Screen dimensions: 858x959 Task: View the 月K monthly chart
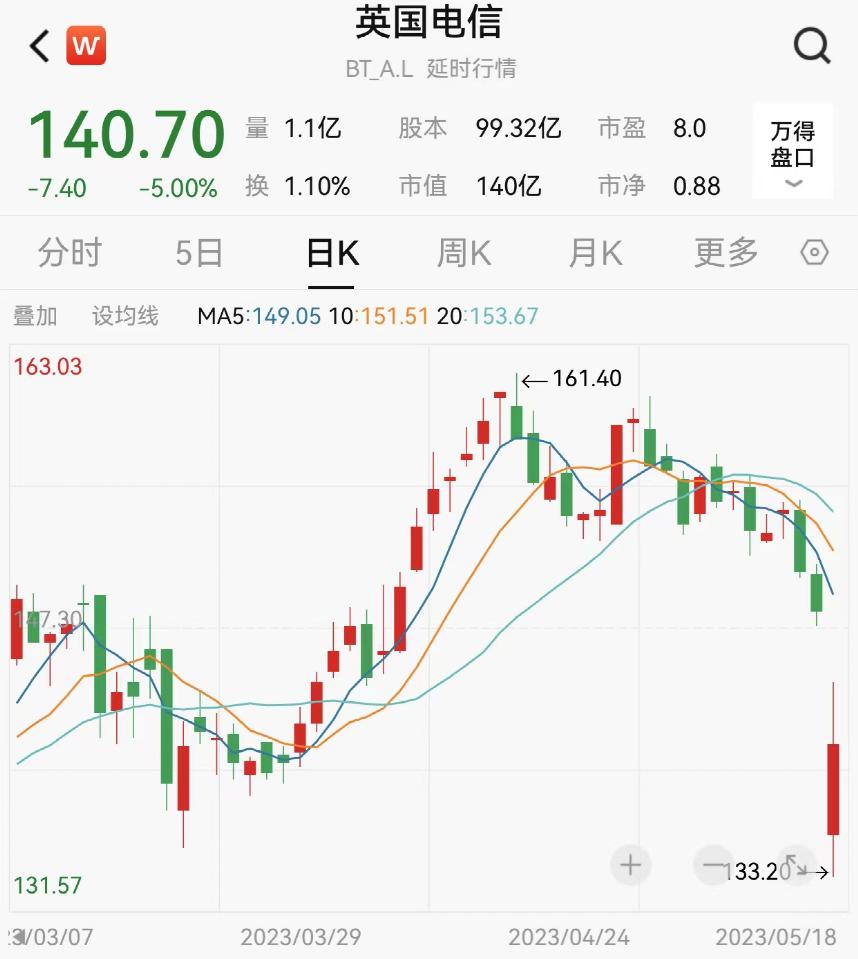595,253
